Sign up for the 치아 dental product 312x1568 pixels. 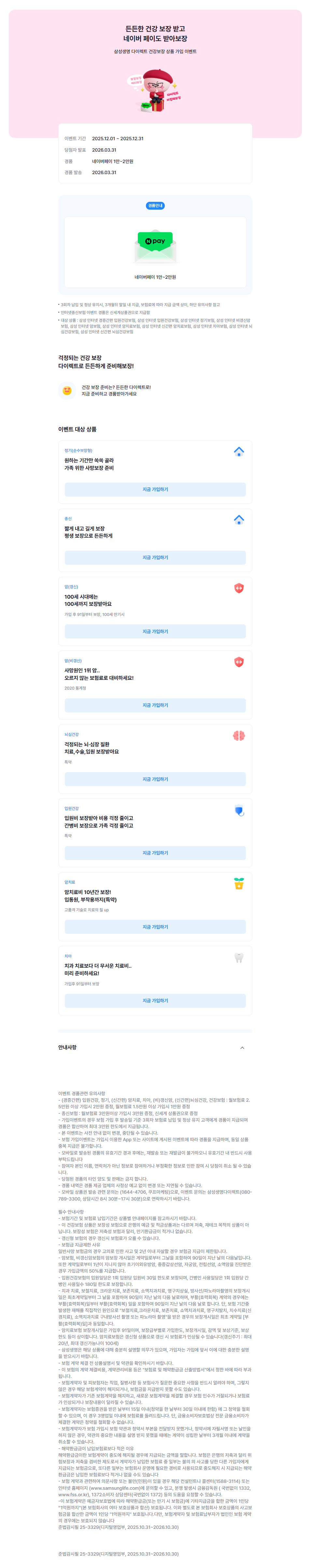tap(155, 1001)
